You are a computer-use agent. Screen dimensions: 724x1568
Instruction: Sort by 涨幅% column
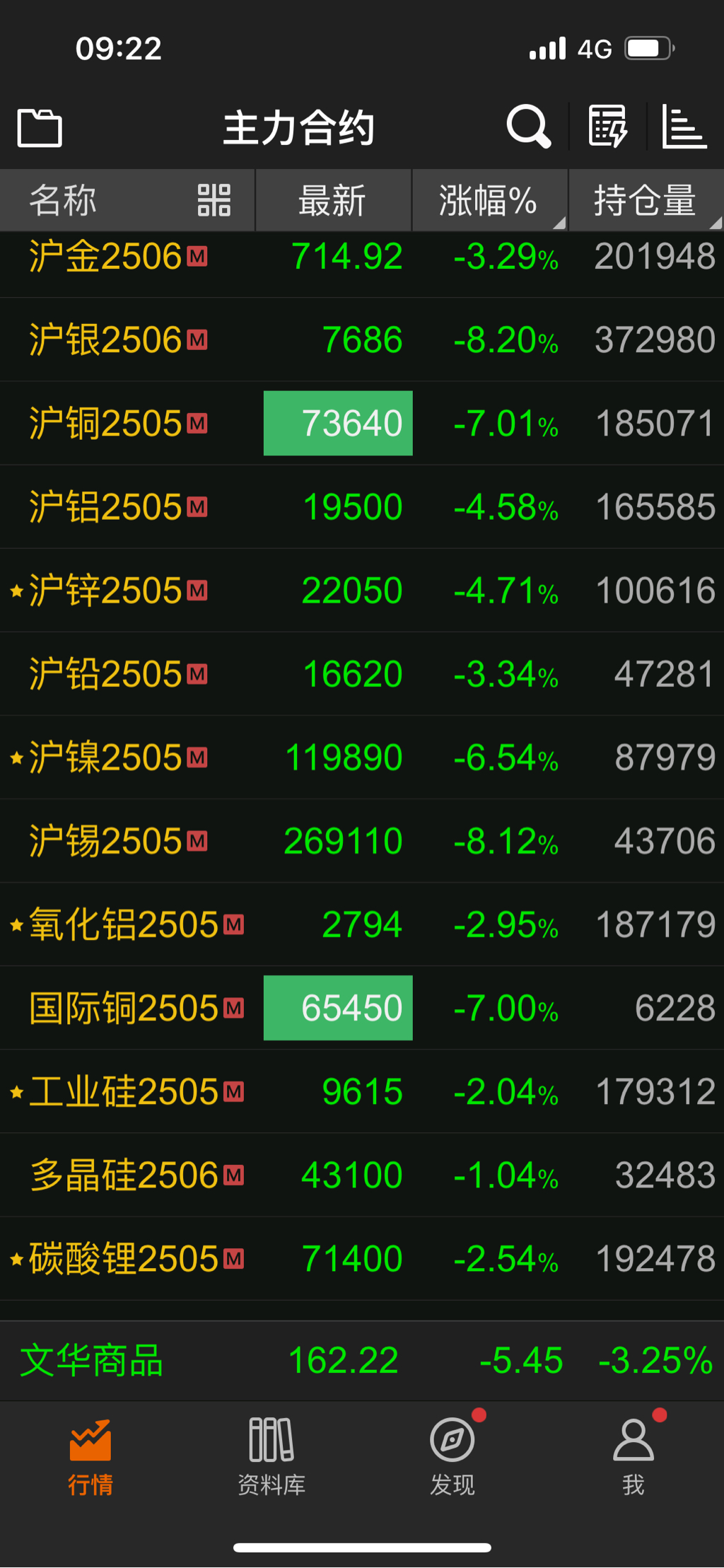click(x=489, y=200)
